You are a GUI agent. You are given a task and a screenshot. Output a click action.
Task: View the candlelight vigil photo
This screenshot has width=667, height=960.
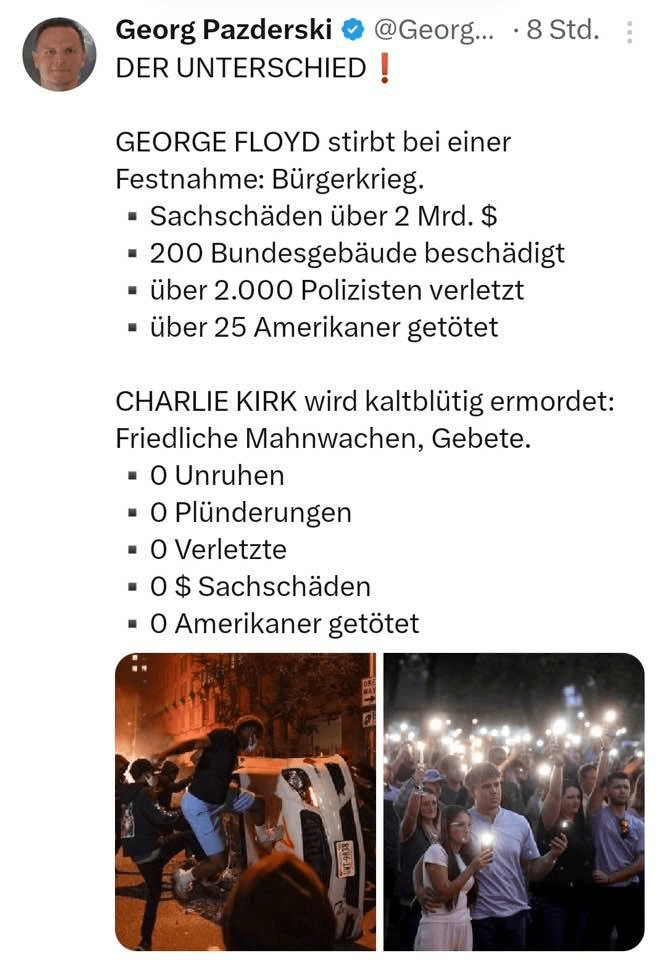pos(513,800)
